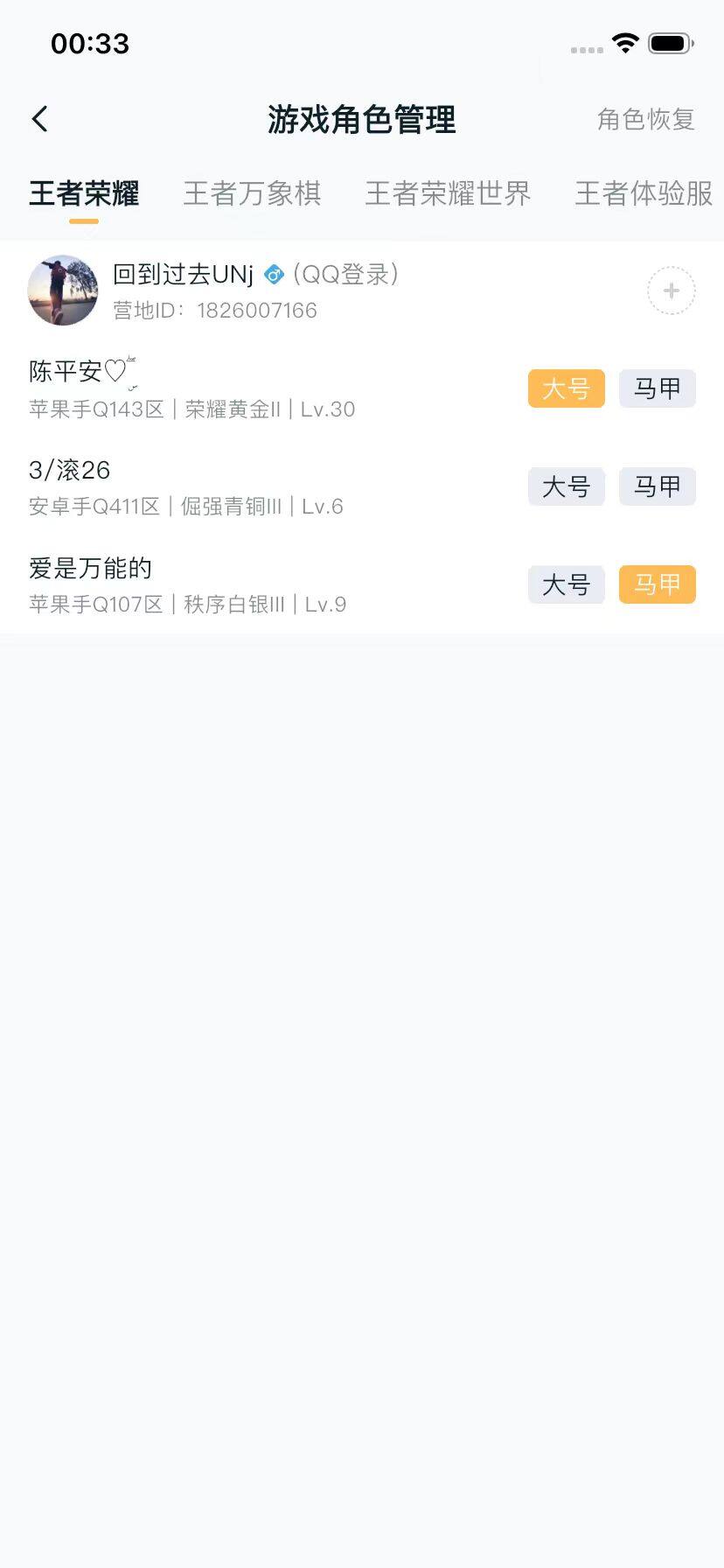Tap the back arrow to return

tap(38, 118)
